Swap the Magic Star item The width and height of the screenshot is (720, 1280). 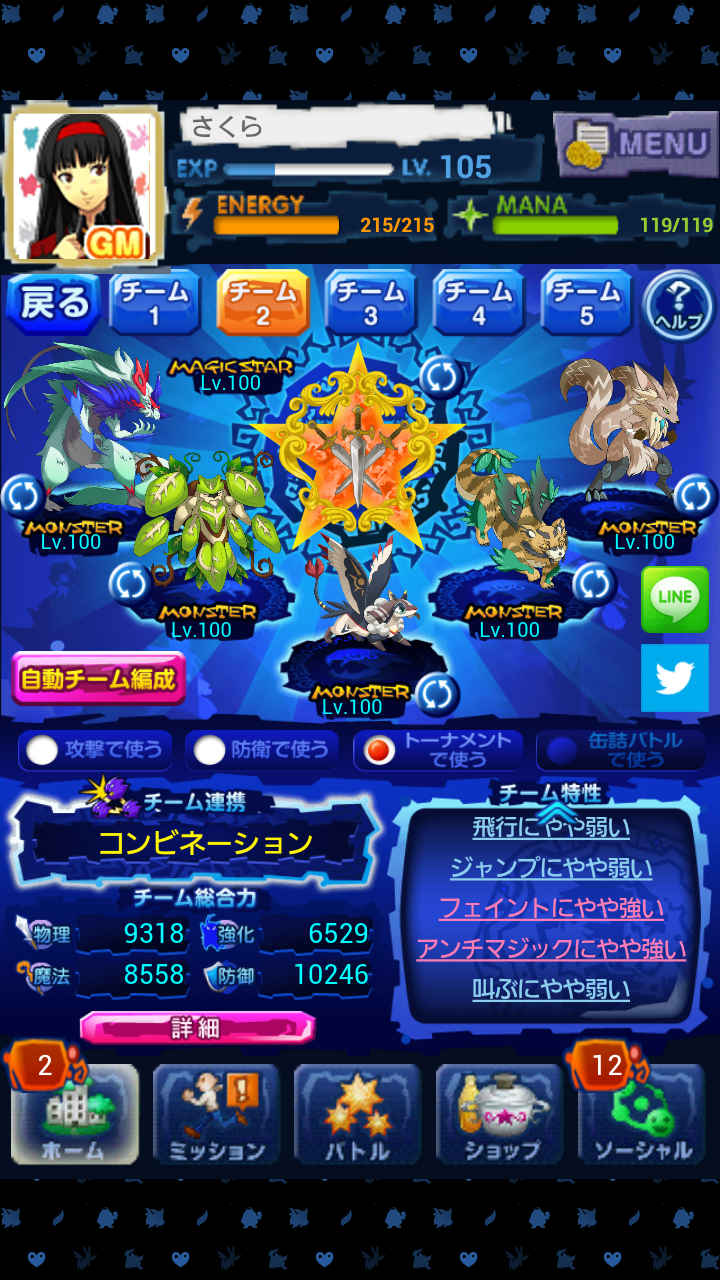[439, 377]
